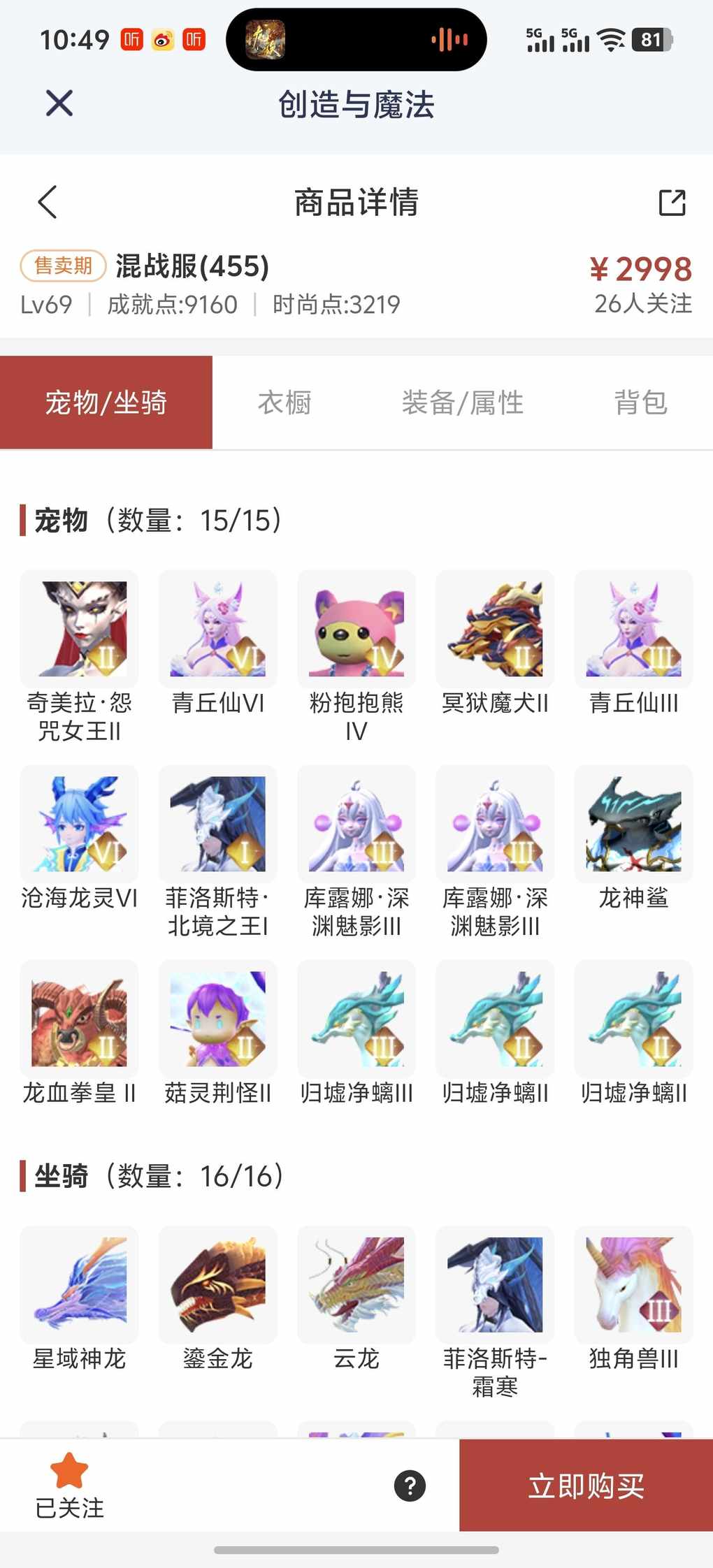Viewport: 713px width, 1568px height.
Task: Close the 创造与魔法 page
Action: [59, 104]
